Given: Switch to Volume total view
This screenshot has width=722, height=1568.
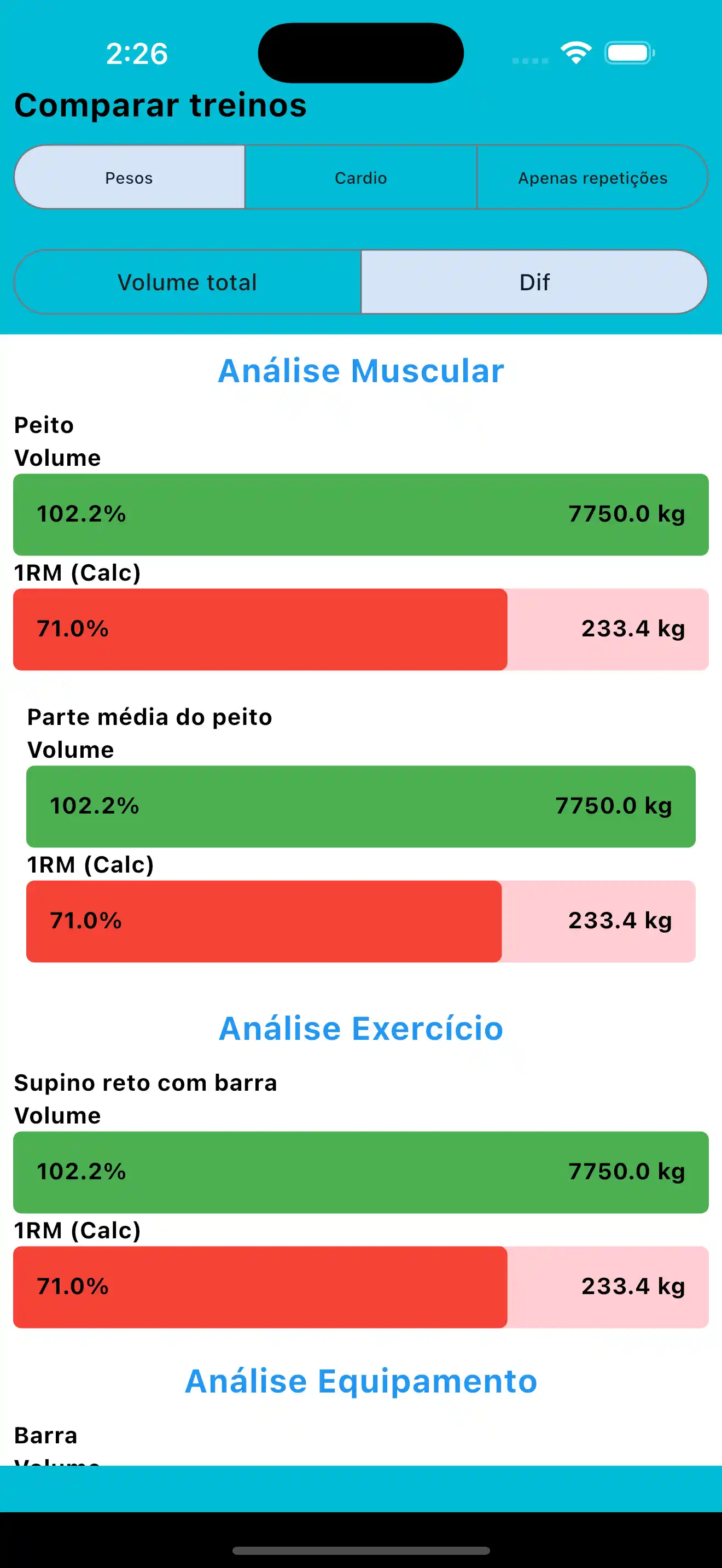Looking at the screenshot, I should point(188,282).
